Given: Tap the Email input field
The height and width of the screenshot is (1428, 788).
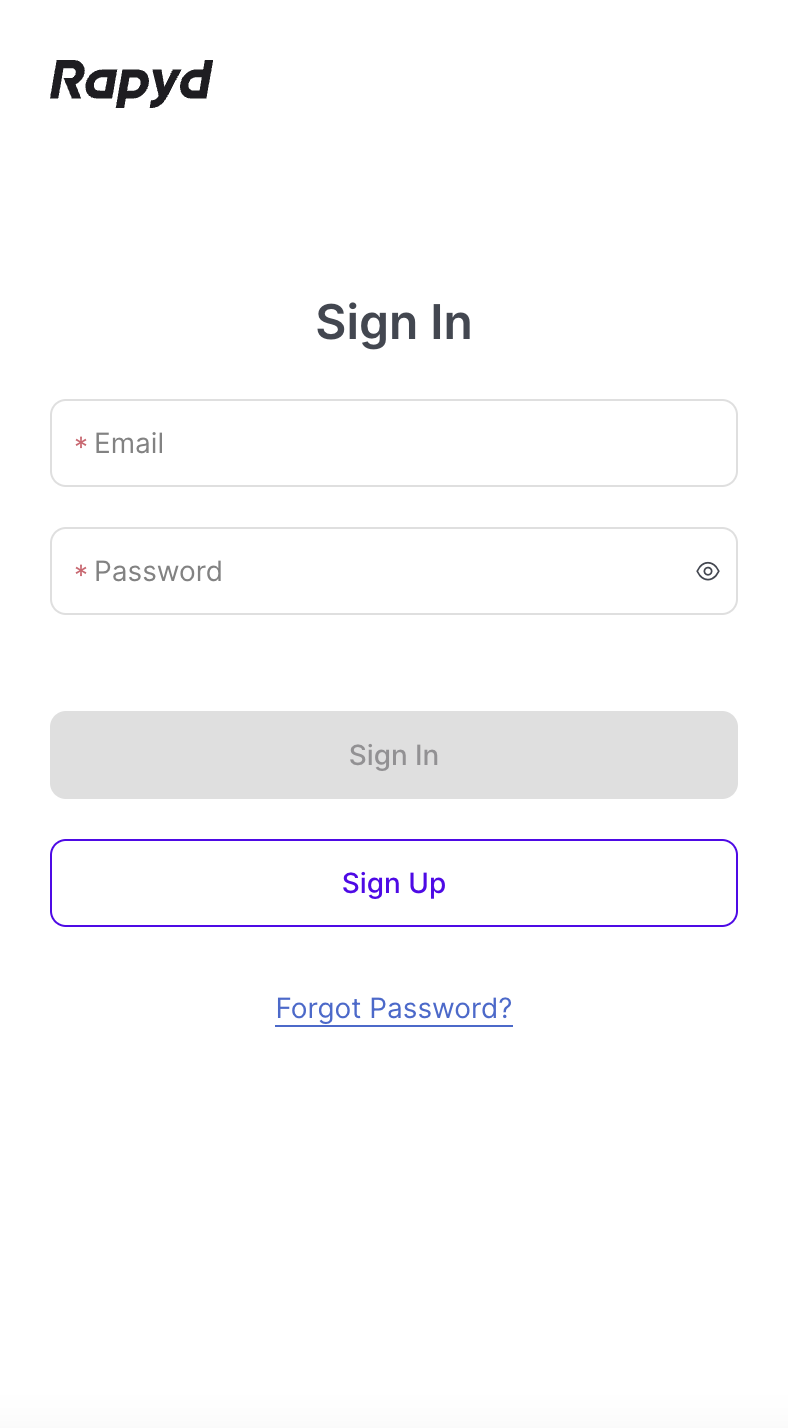Looking at the screenshot, I should (393, 443).
